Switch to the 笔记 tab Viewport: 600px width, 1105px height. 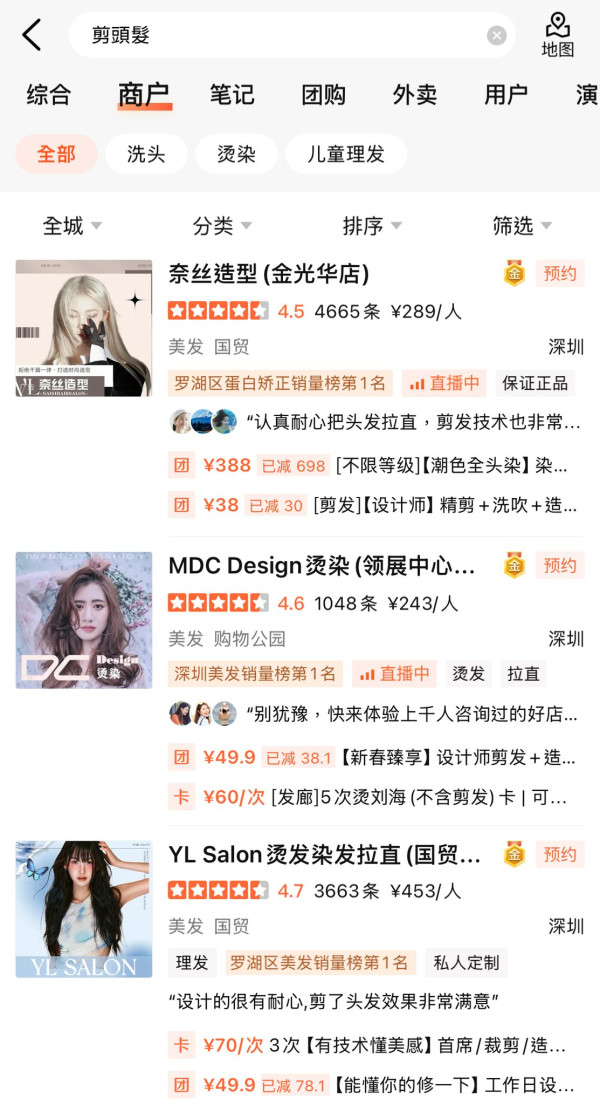(x=232, y=95)
